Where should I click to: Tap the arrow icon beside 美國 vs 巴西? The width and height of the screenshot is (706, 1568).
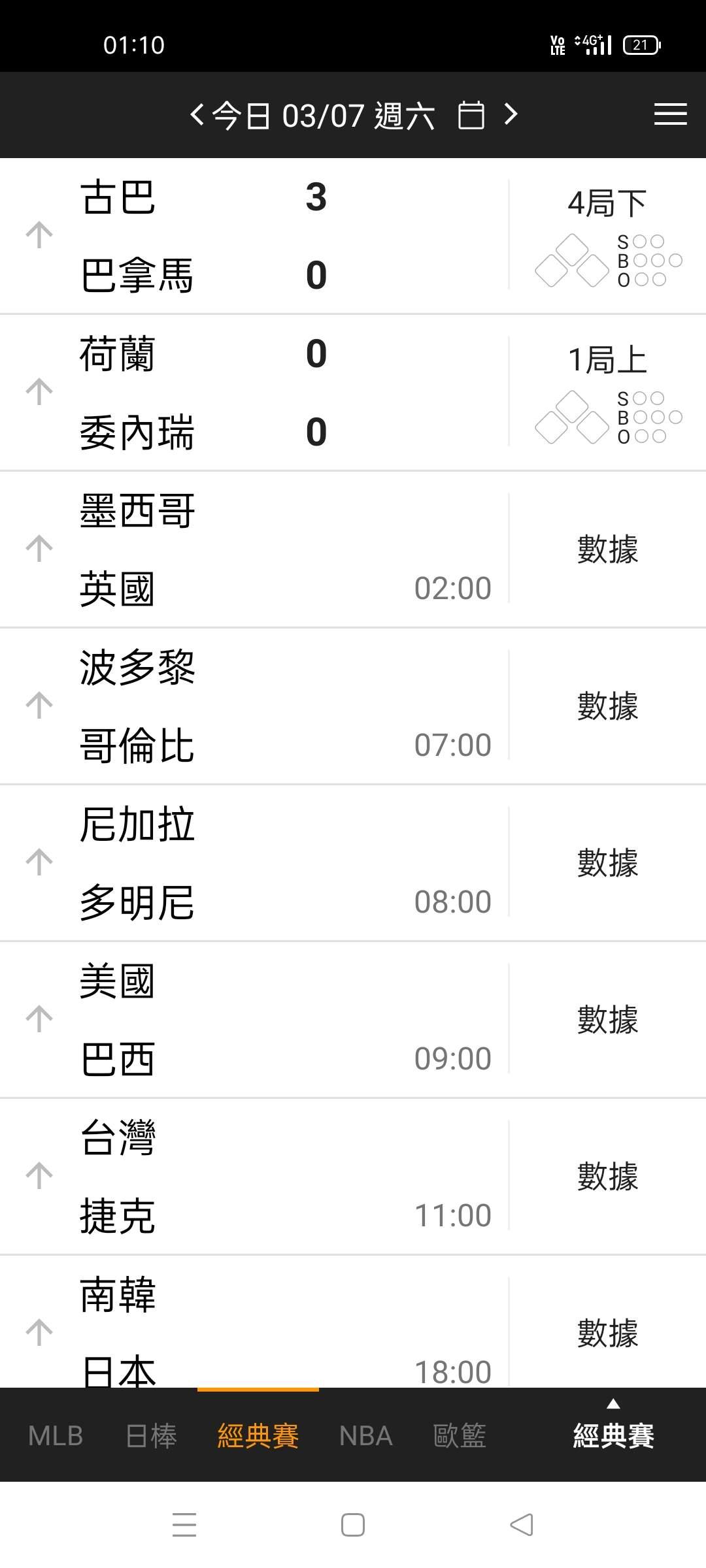pyautogui.click(x=39, y=1019)
